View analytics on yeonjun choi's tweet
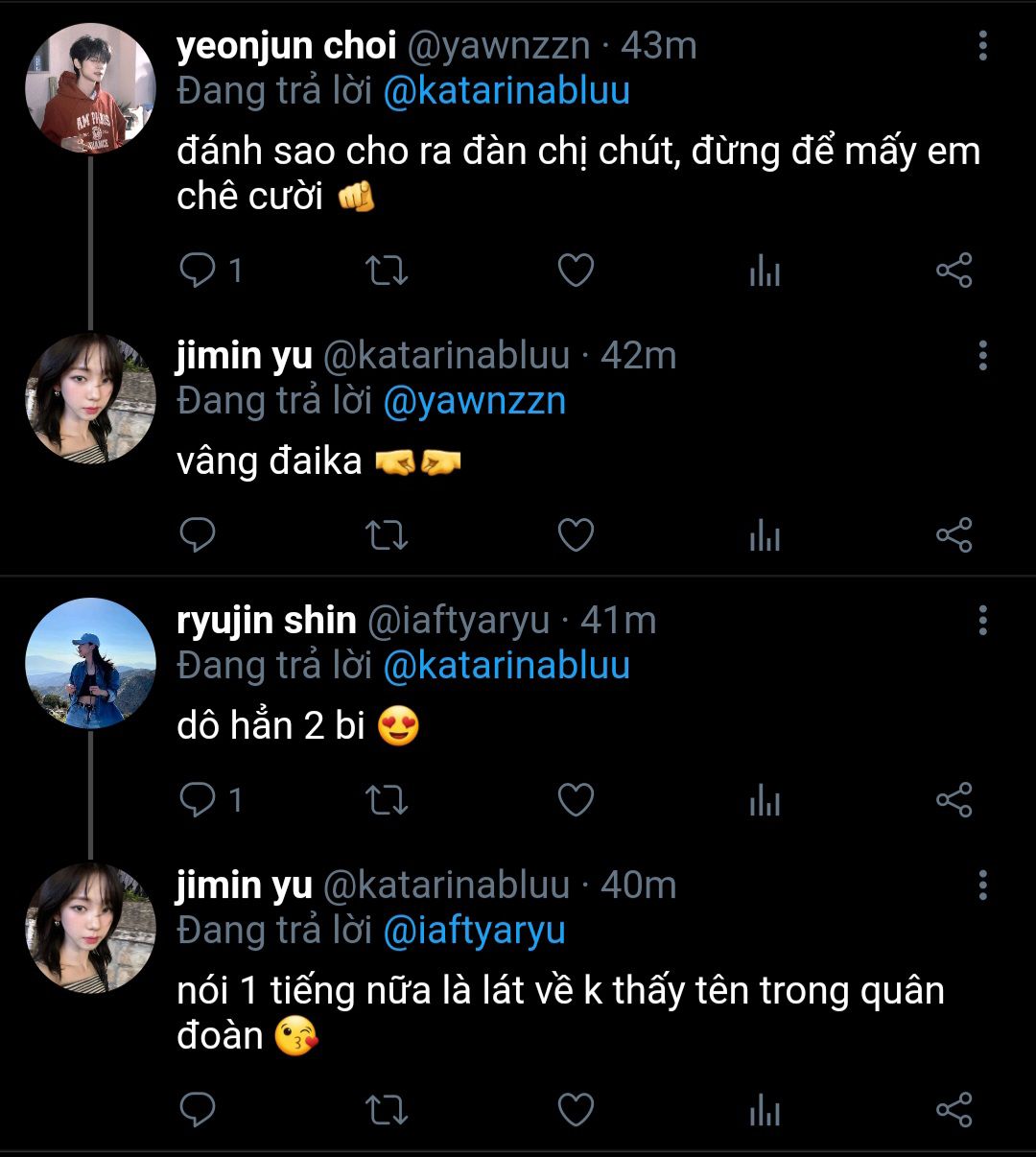 coord(765,272)
